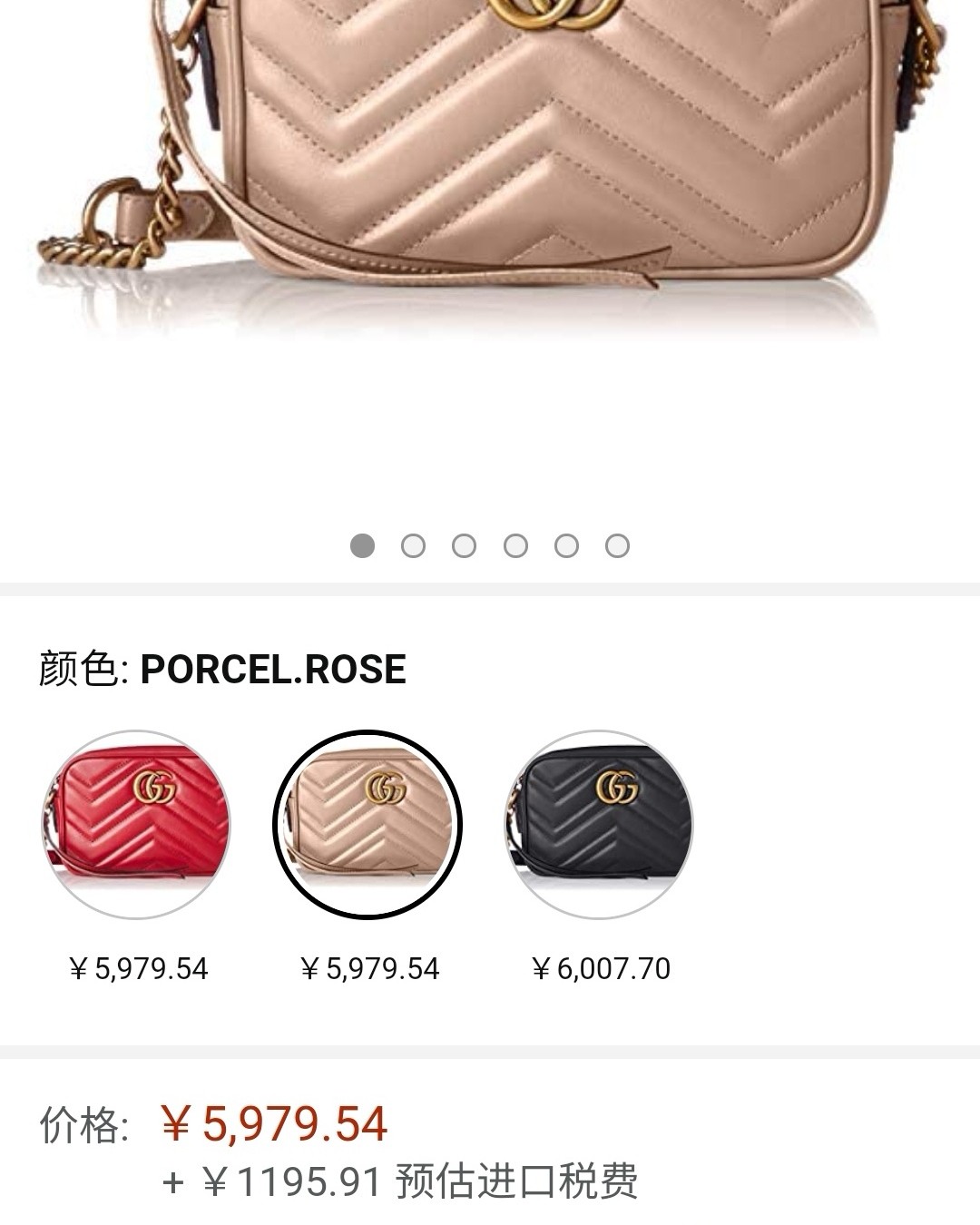View the last photo via sixth dot
The image size is (980, 1225).
[619, 544]
